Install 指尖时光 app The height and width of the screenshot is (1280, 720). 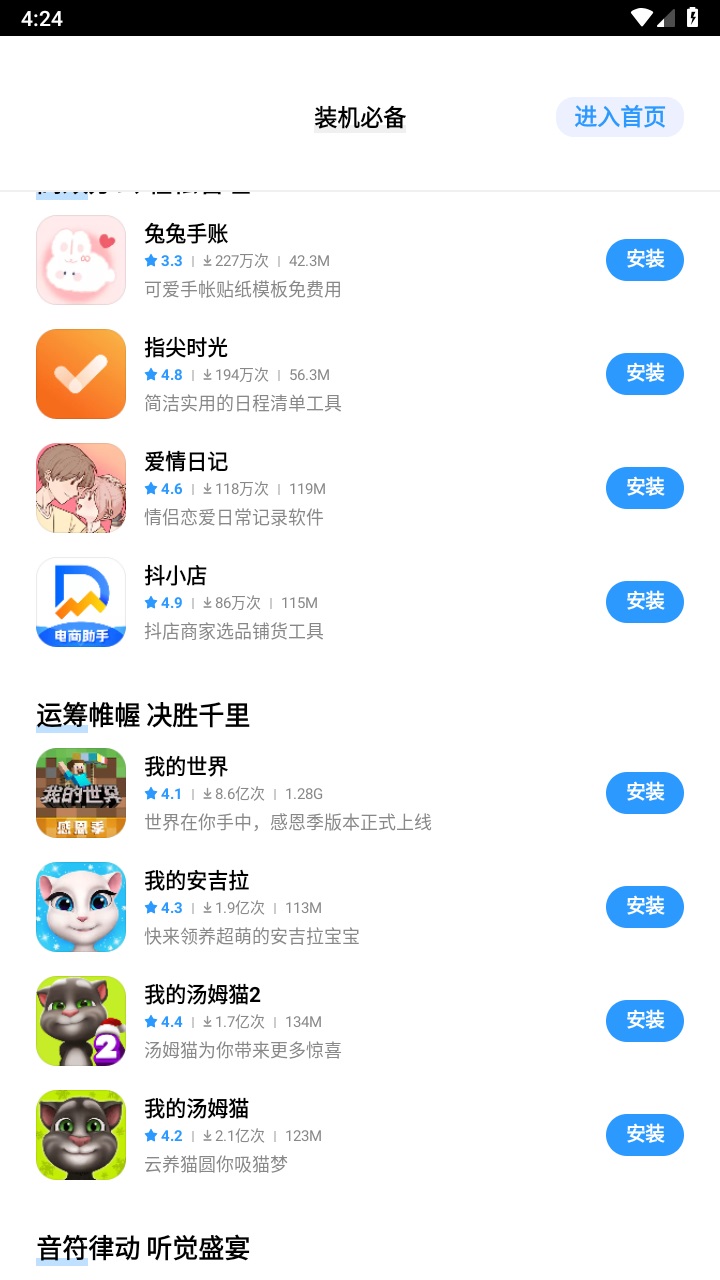click(644, 374)
